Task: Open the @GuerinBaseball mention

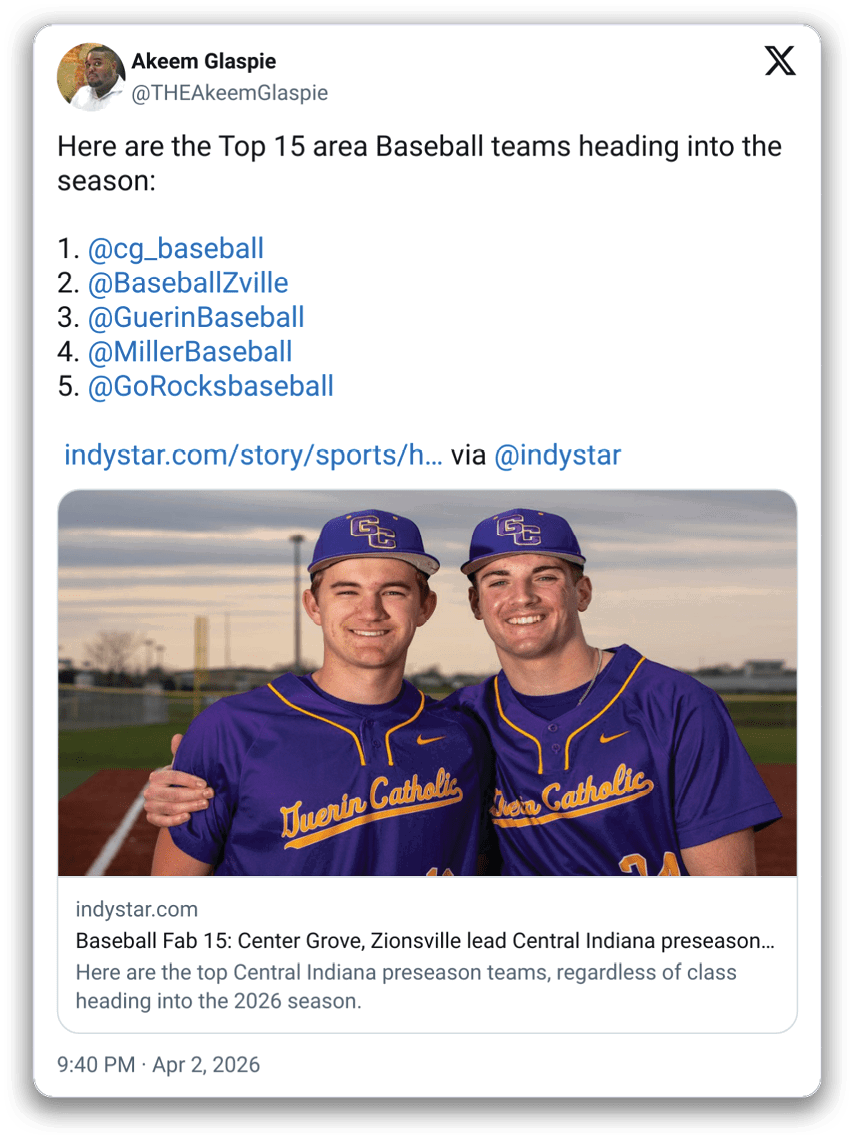Action: (196, 318)
